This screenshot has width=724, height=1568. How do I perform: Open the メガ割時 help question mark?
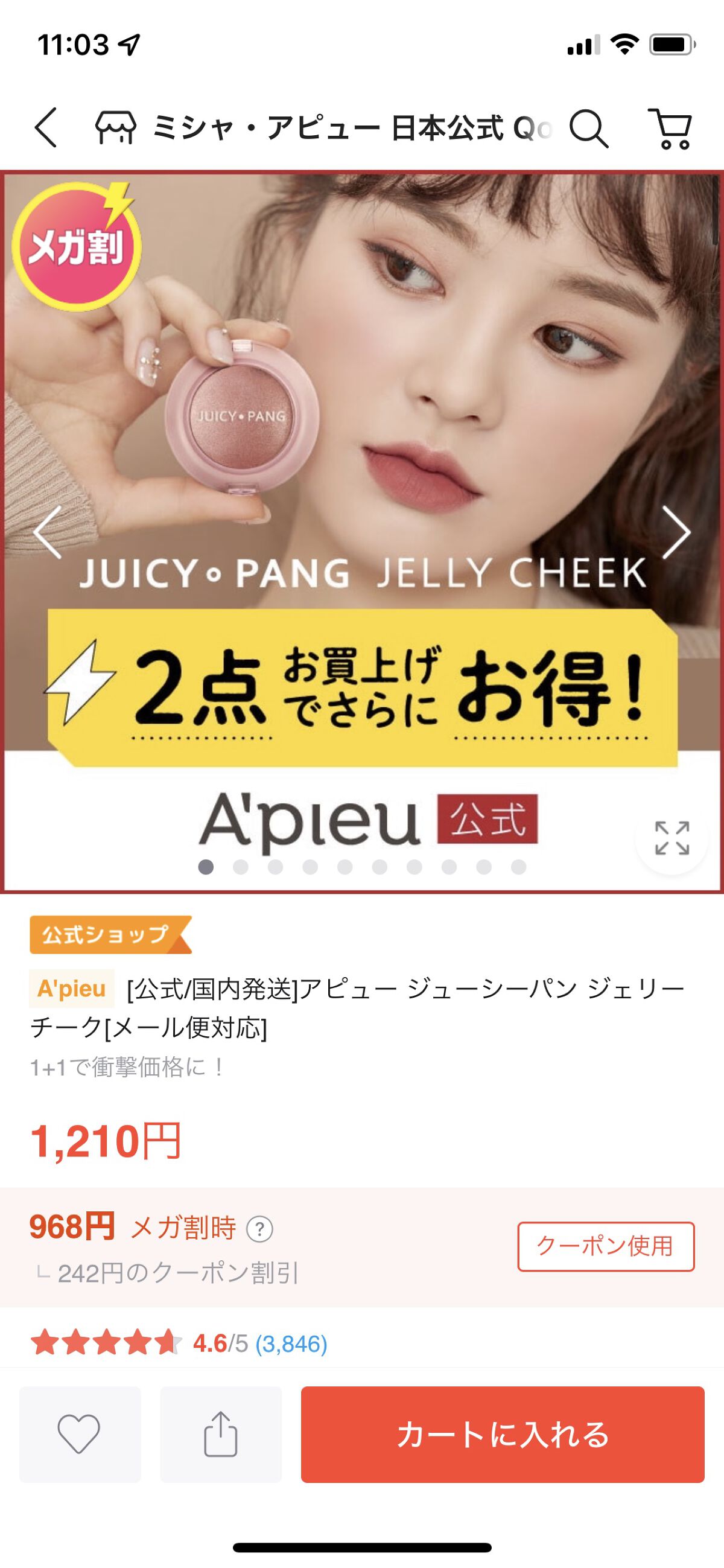point(259,1229)
